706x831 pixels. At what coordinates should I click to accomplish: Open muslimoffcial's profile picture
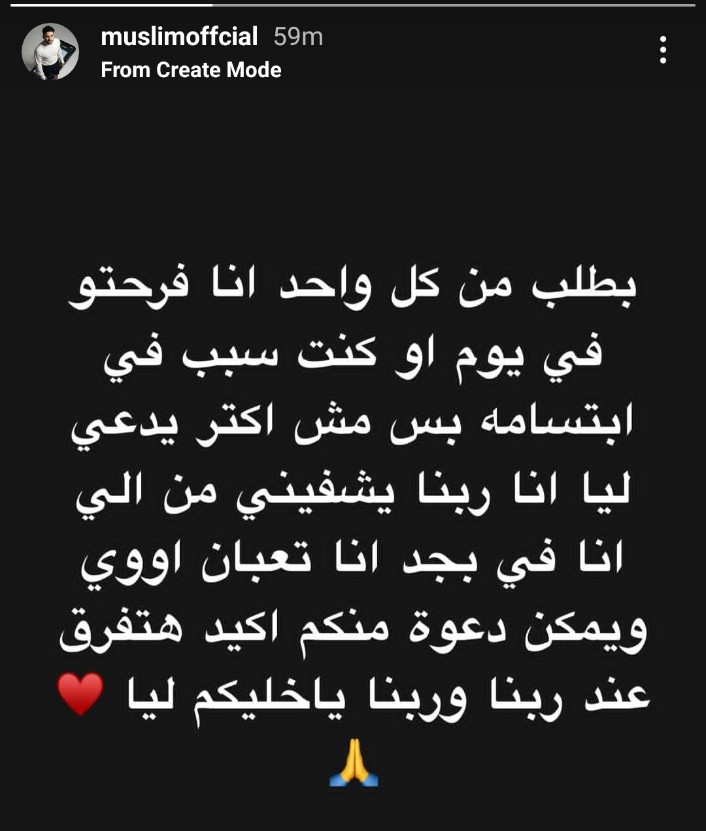click(x=51, y=52)
